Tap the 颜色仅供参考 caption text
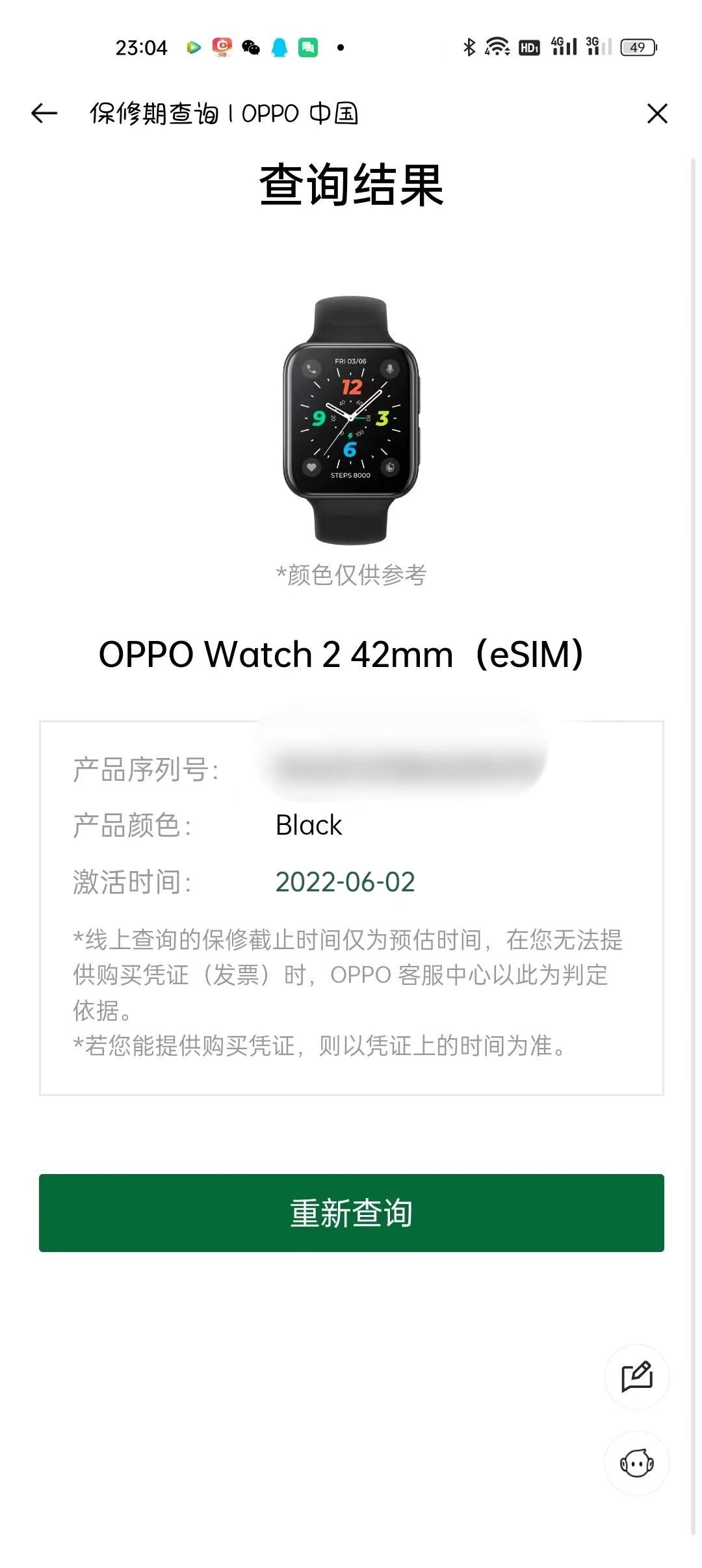The width and height of the screenshot is (702, 1568). tap(351, 575)
